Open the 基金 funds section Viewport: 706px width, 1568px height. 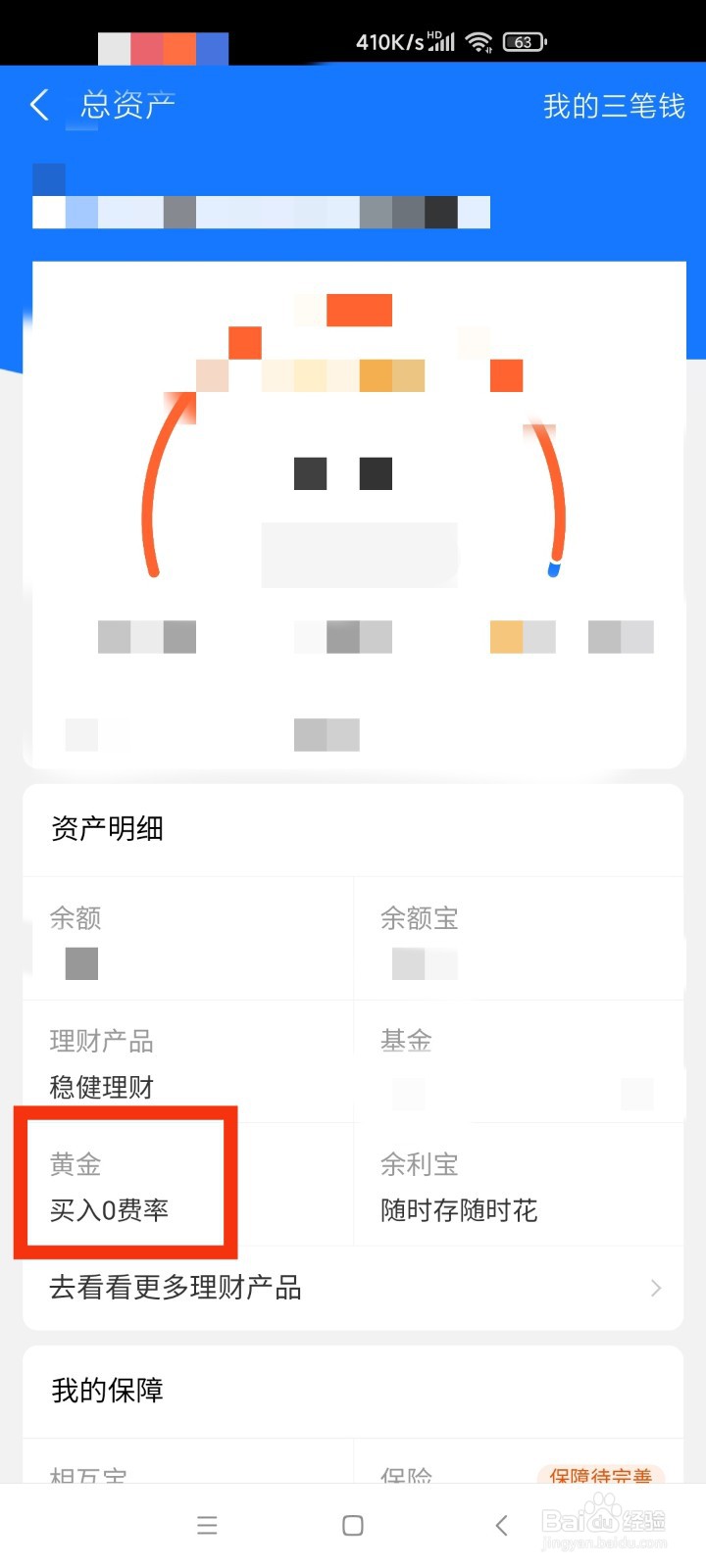tap(404, 1041)
